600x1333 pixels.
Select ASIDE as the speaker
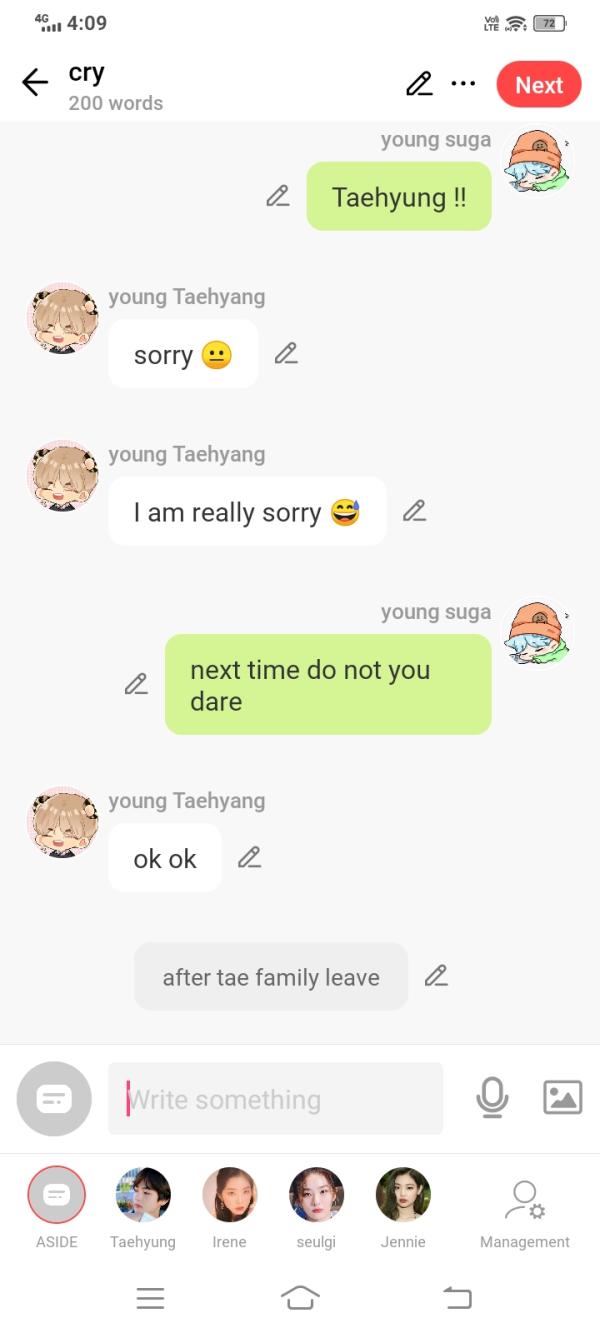(x=57, y=1195)
